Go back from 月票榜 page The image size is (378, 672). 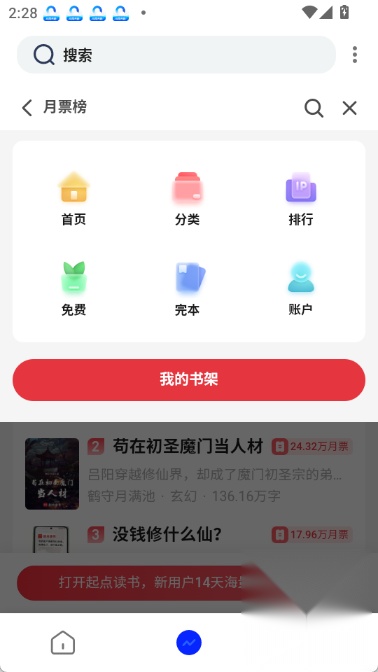[x=27, y=108]
